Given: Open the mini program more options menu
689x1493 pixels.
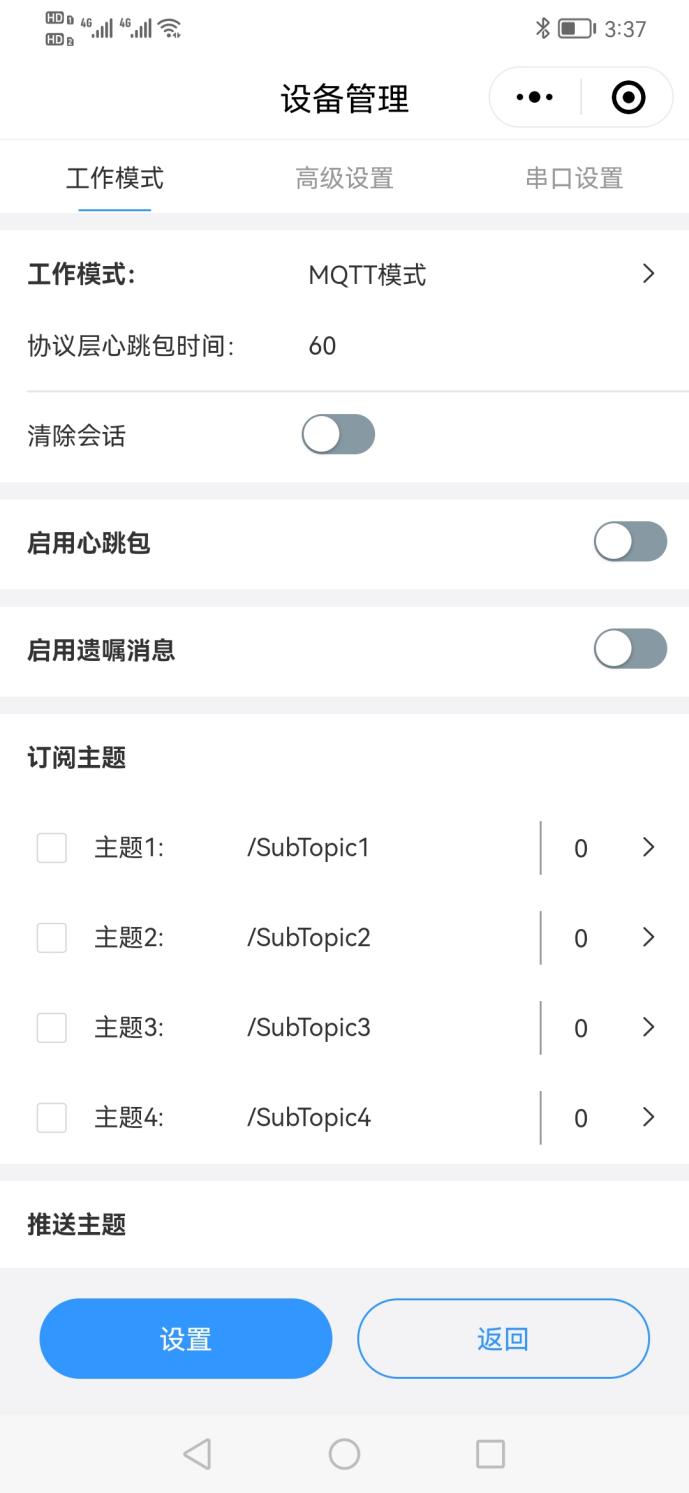Looking at the screenshot, I should click(533, 98).
